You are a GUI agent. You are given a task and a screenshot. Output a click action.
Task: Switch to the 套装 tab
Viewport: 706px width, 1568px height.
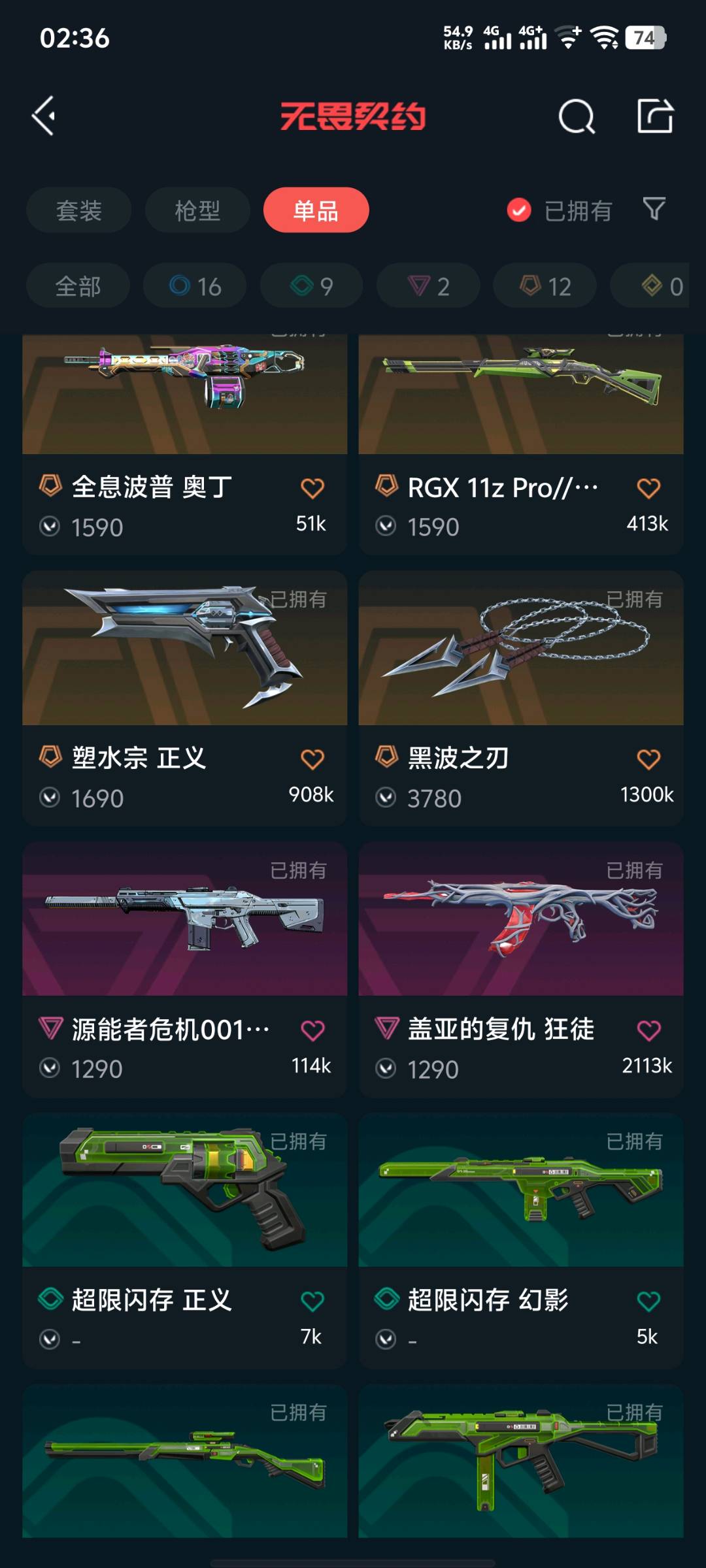79,210
